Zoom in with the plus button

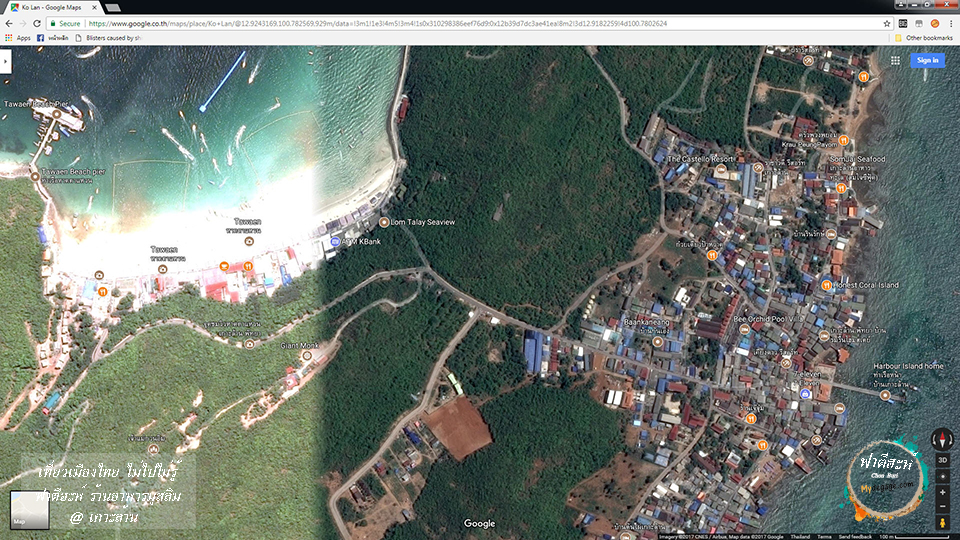(941, 492)
